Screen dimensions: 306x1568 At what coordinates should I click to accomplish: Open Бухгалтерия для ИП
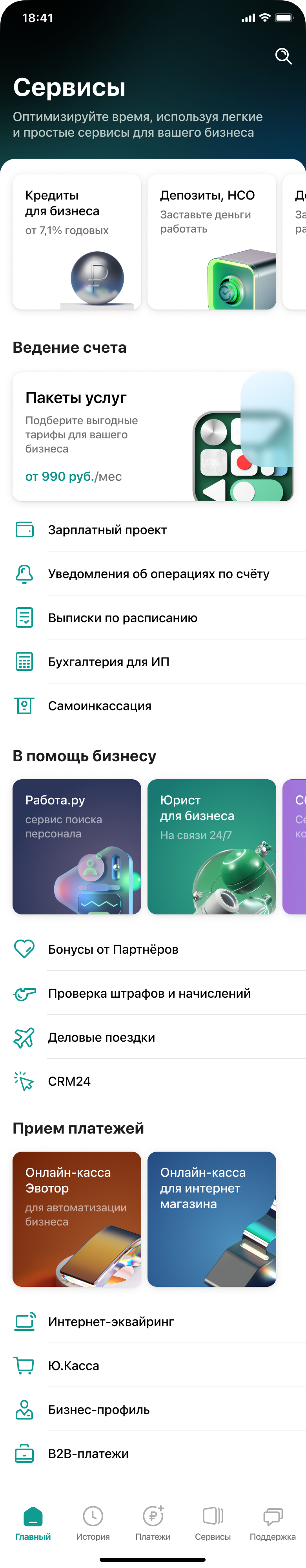[x=108, y=662]
